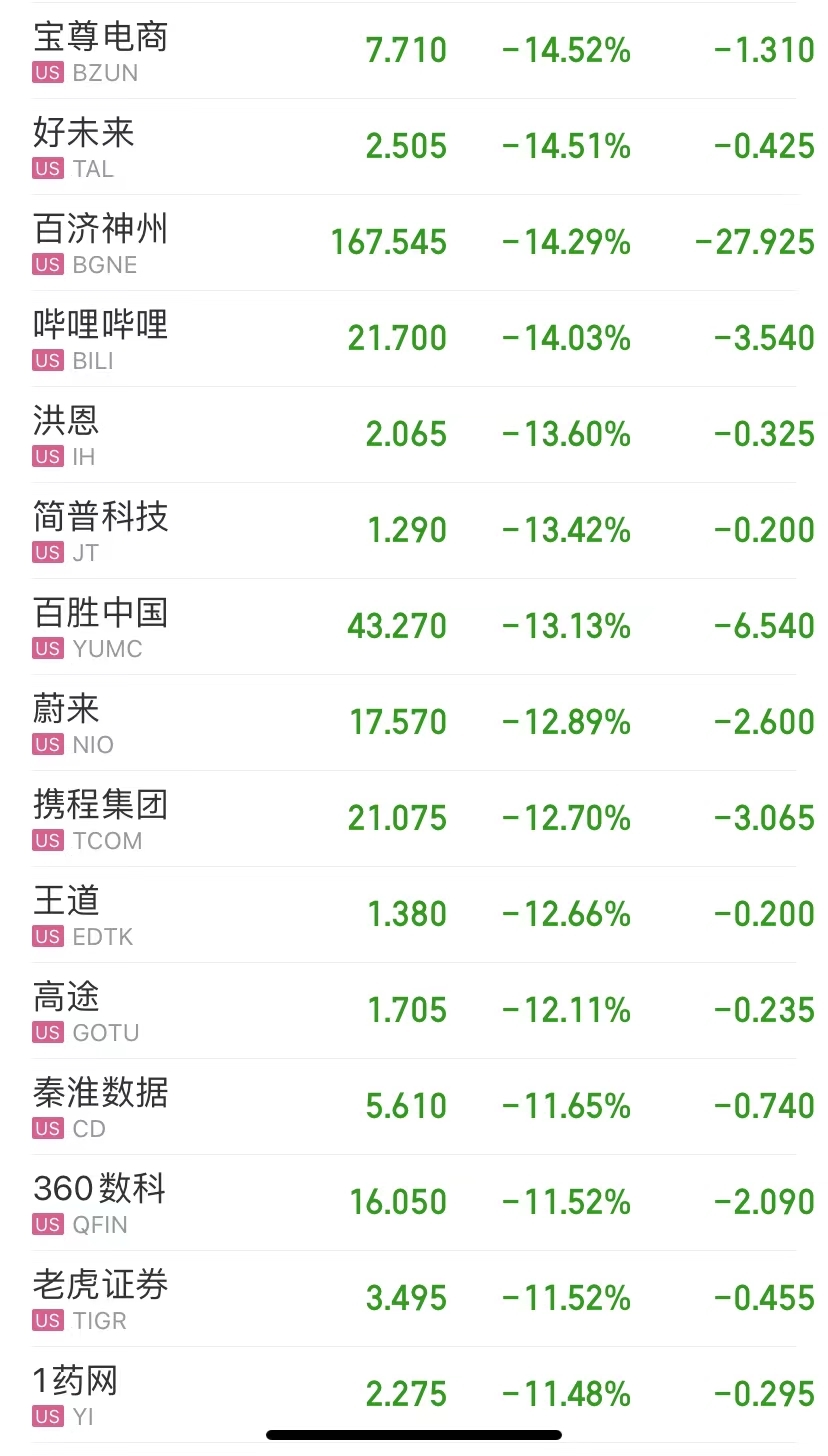828x1456 pixels.
Task: View 好未来 TAL stock details
Action: pos(414,146)
